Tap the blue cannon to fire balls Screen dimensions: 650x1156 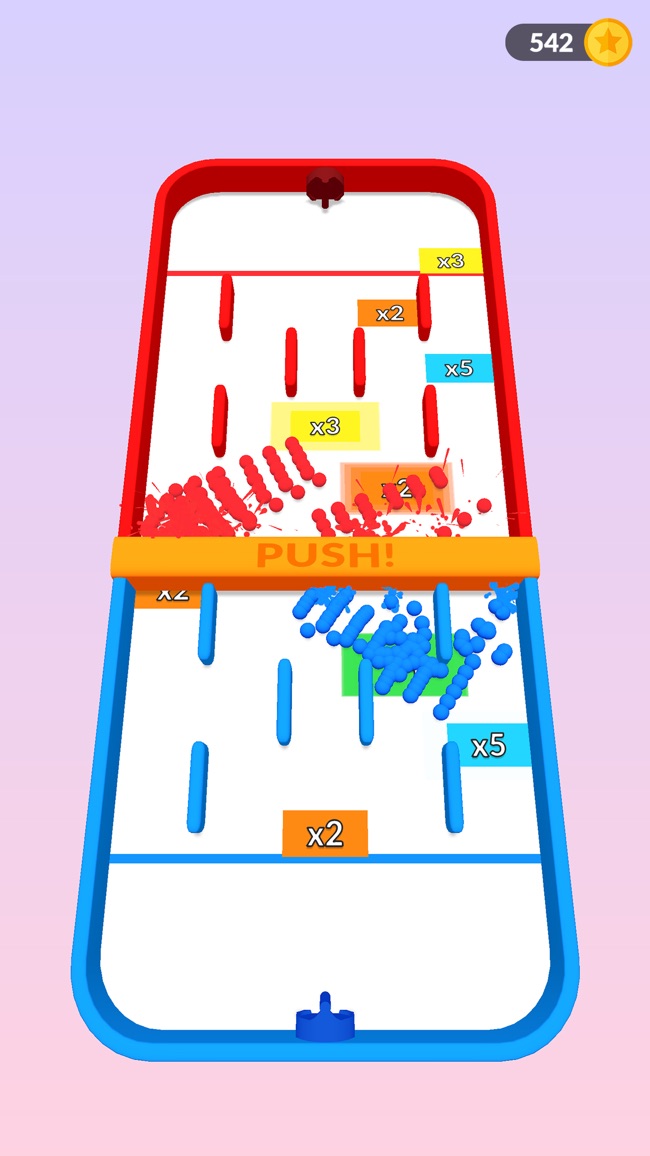tap(326, 1020)
